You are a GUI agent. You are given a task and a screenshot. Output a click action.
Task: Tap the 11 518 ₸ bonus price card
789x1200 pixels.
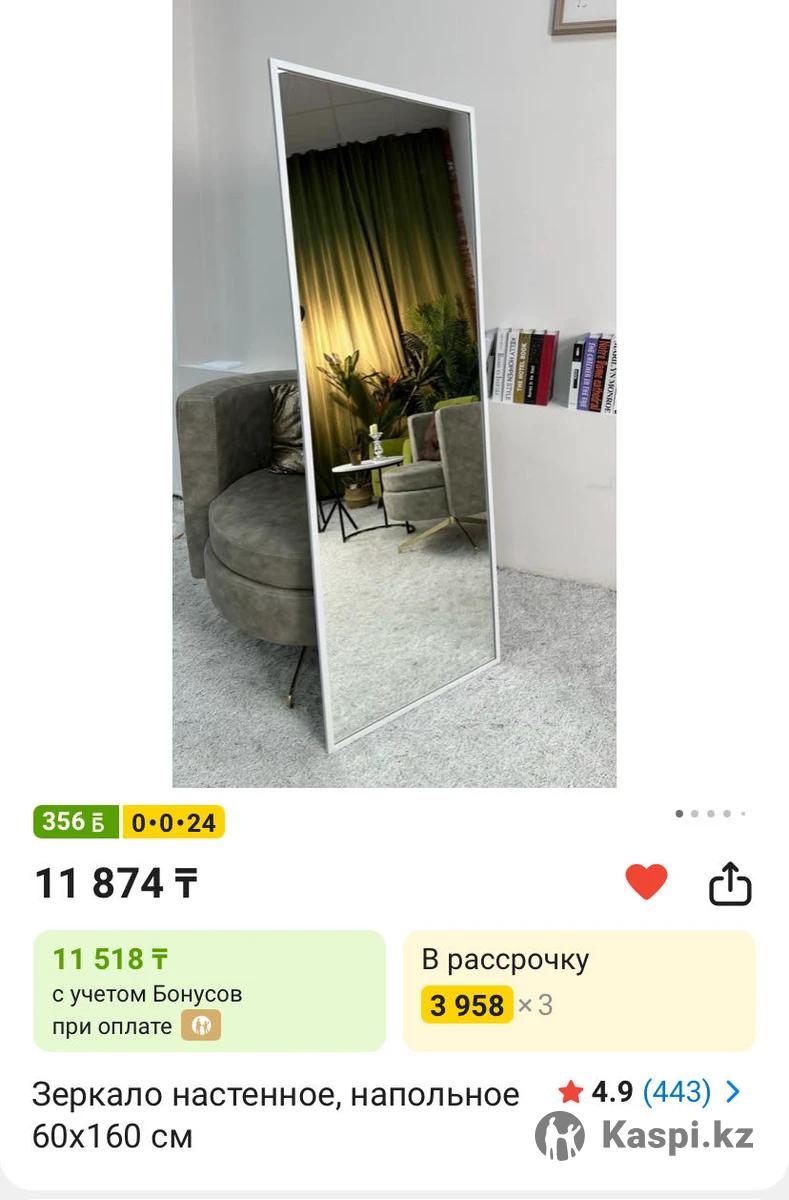[209, 990]
